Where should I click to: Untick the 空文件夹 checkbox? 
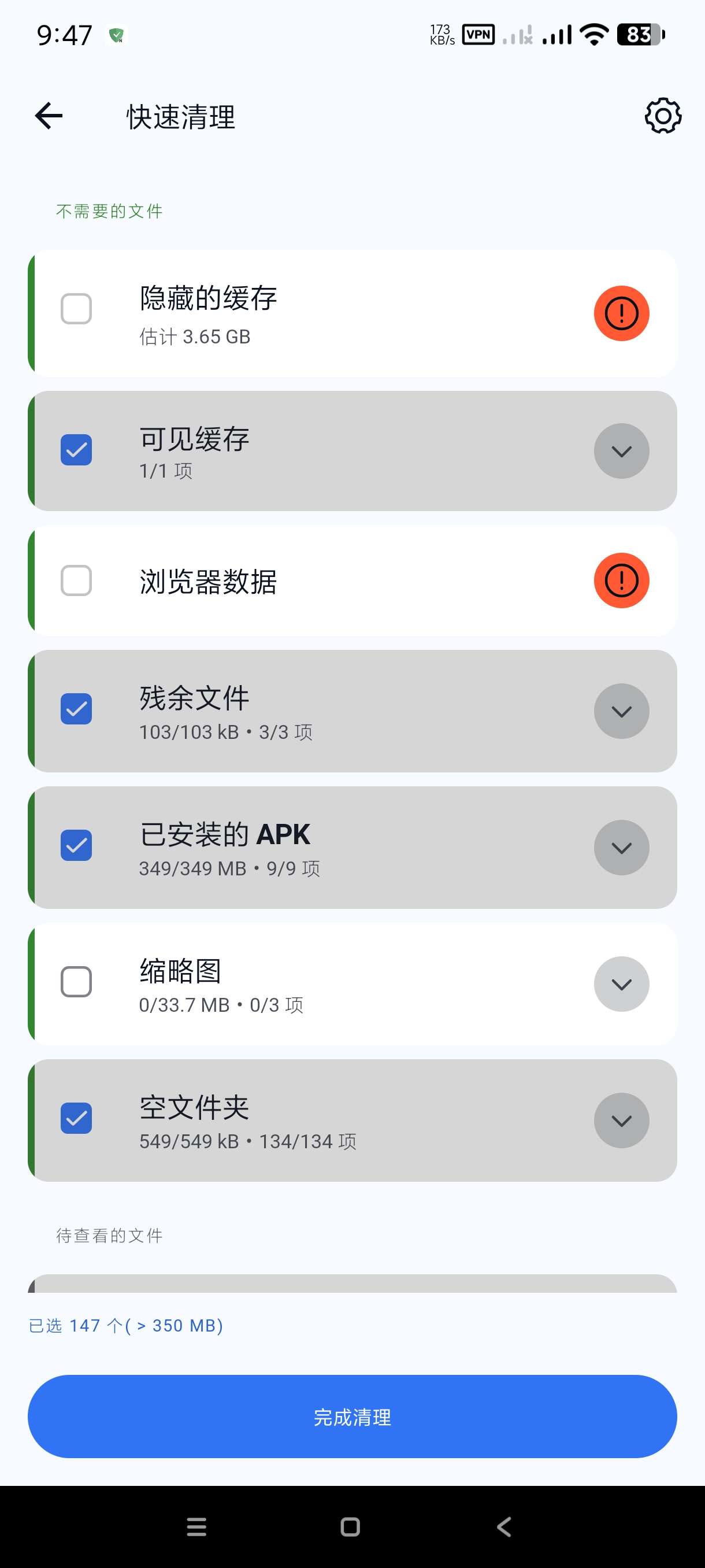click(76, 1119)
